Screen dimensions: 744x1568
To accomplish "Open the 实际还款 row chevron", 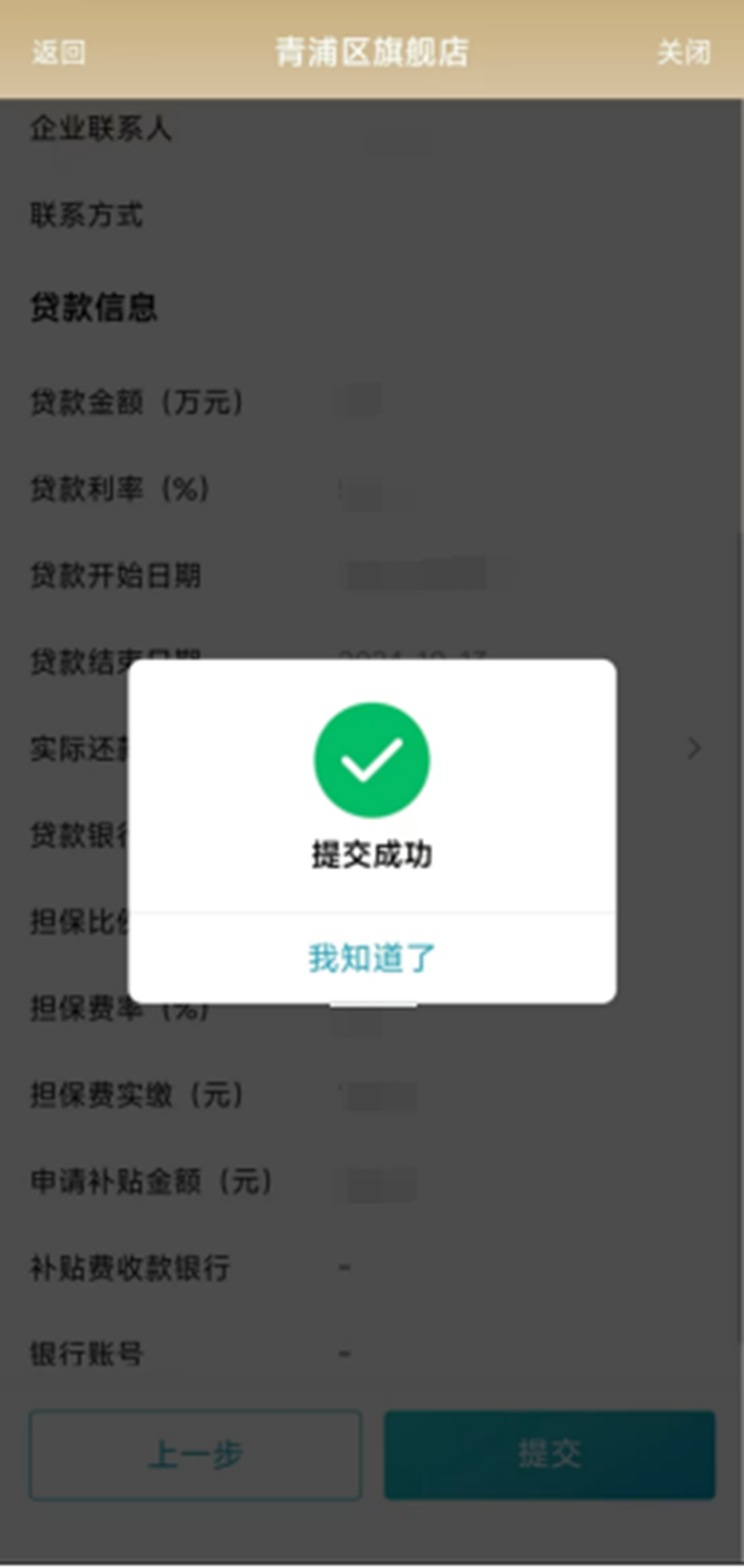I will coord(694,748).
